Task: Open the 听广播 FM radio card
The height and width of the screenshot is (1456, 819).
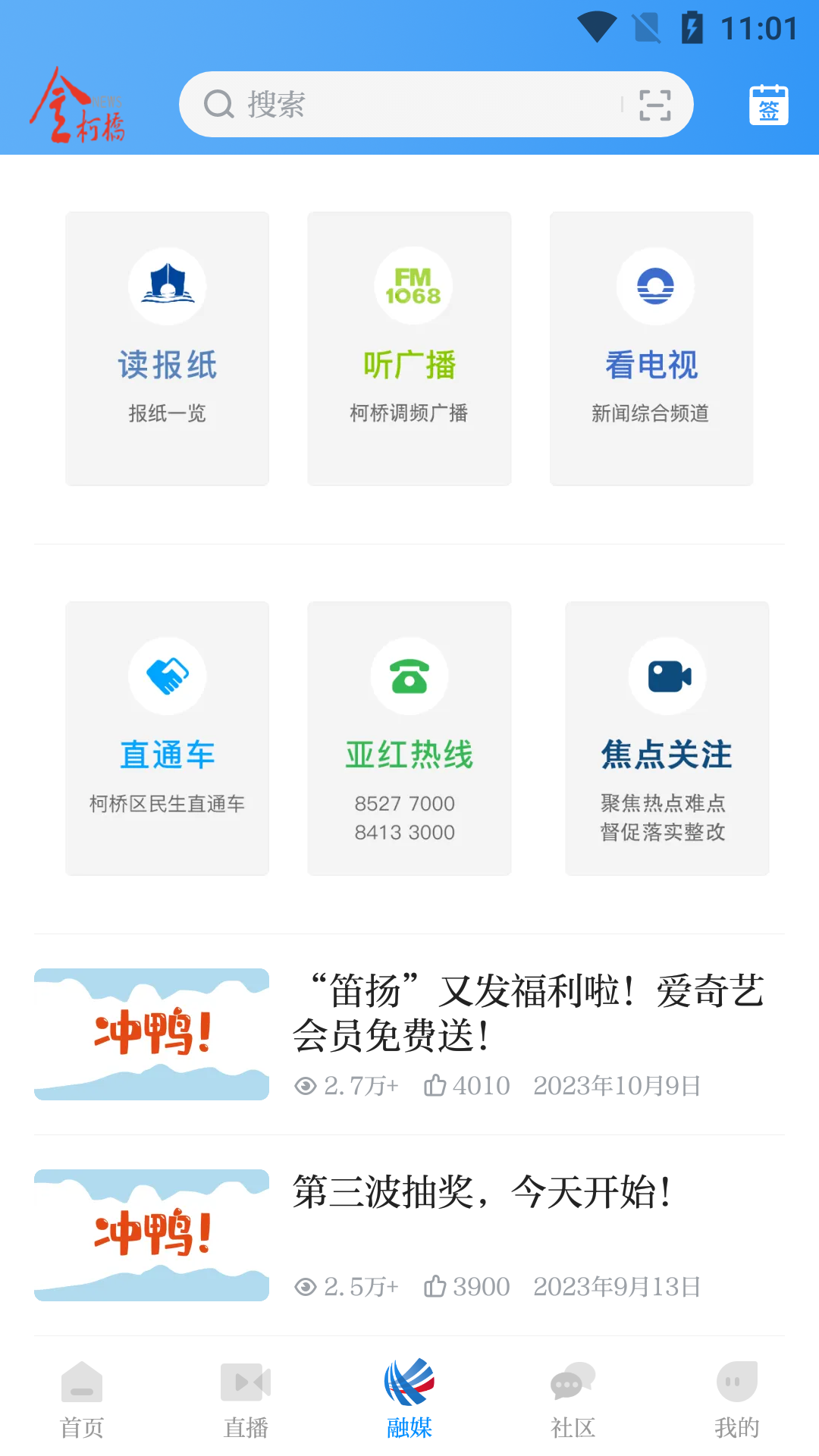Action: tap(409, 348)
